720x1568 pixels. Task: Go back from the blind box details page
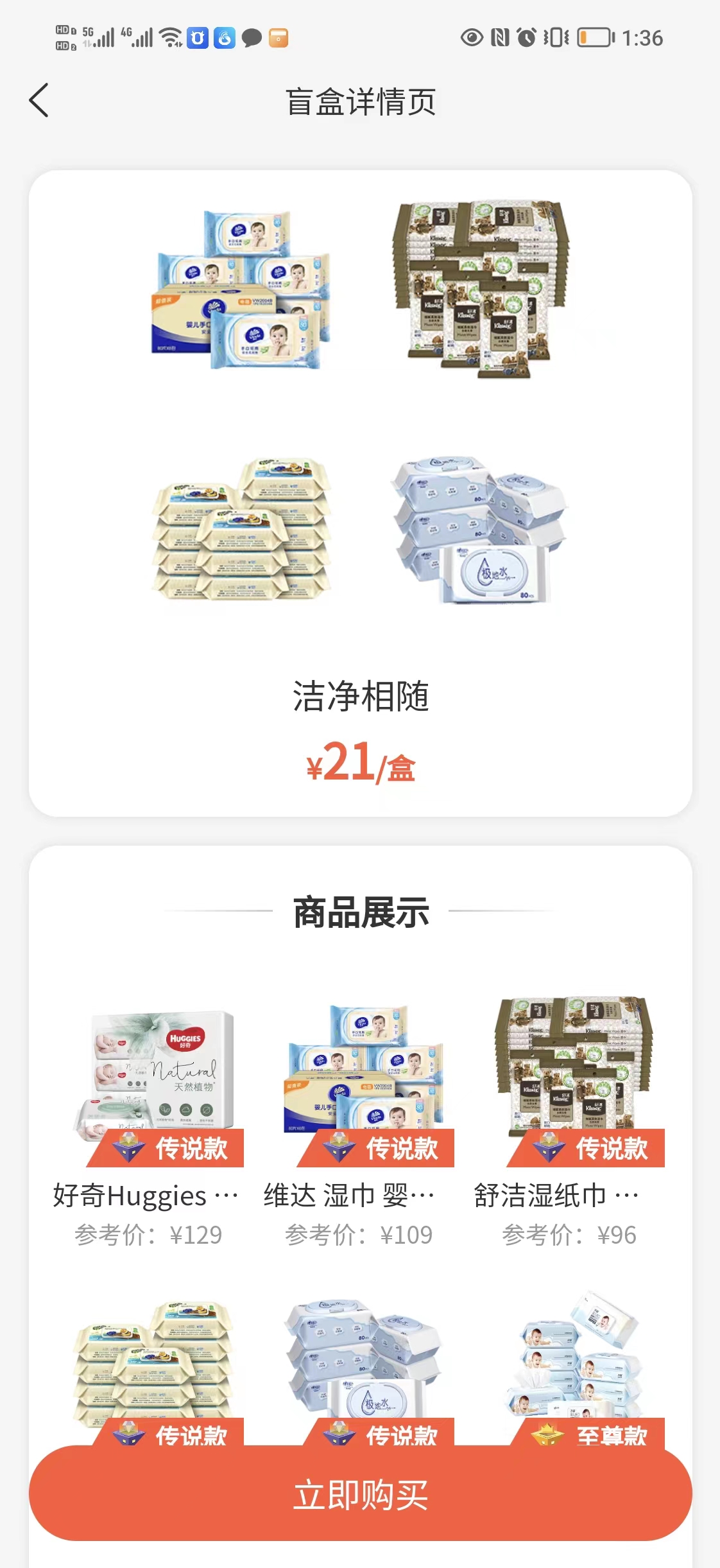39,101
